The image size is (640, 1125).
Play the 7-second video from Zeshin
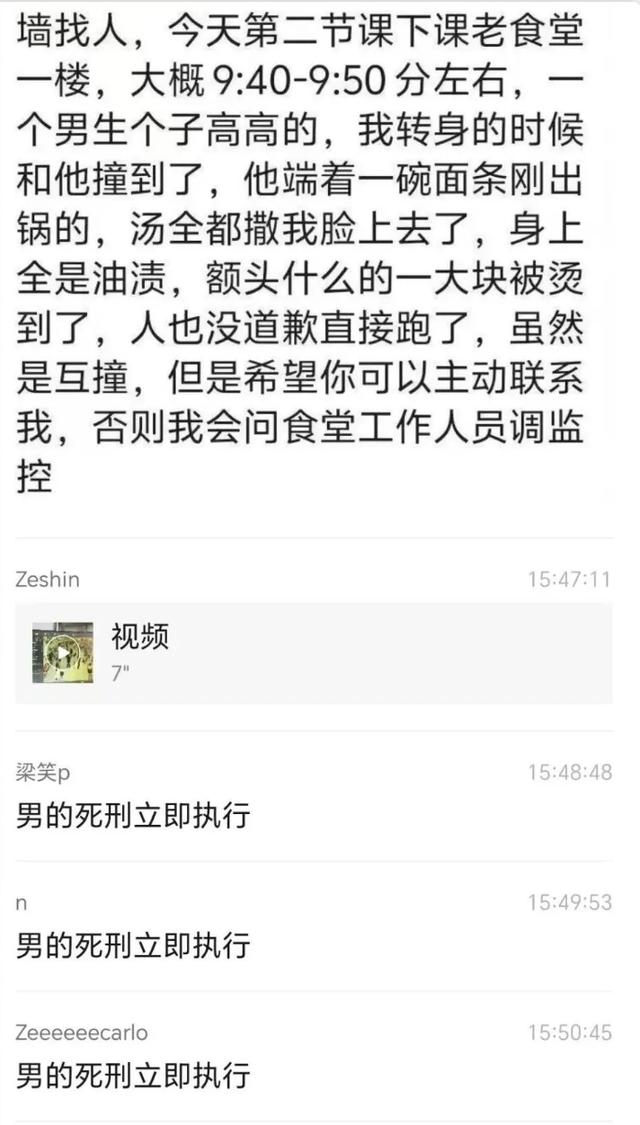pos(63,653)
